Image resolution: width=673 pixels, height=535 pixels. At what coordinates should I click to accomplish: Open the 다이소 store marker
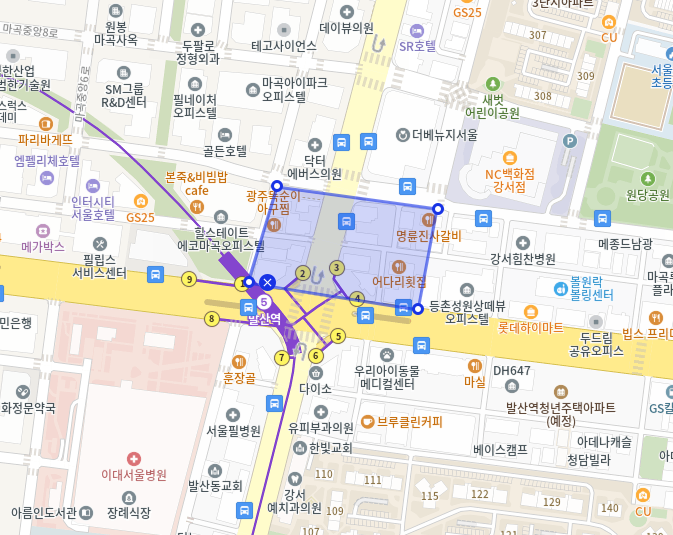pyautogui.click(x=316, y=371)
